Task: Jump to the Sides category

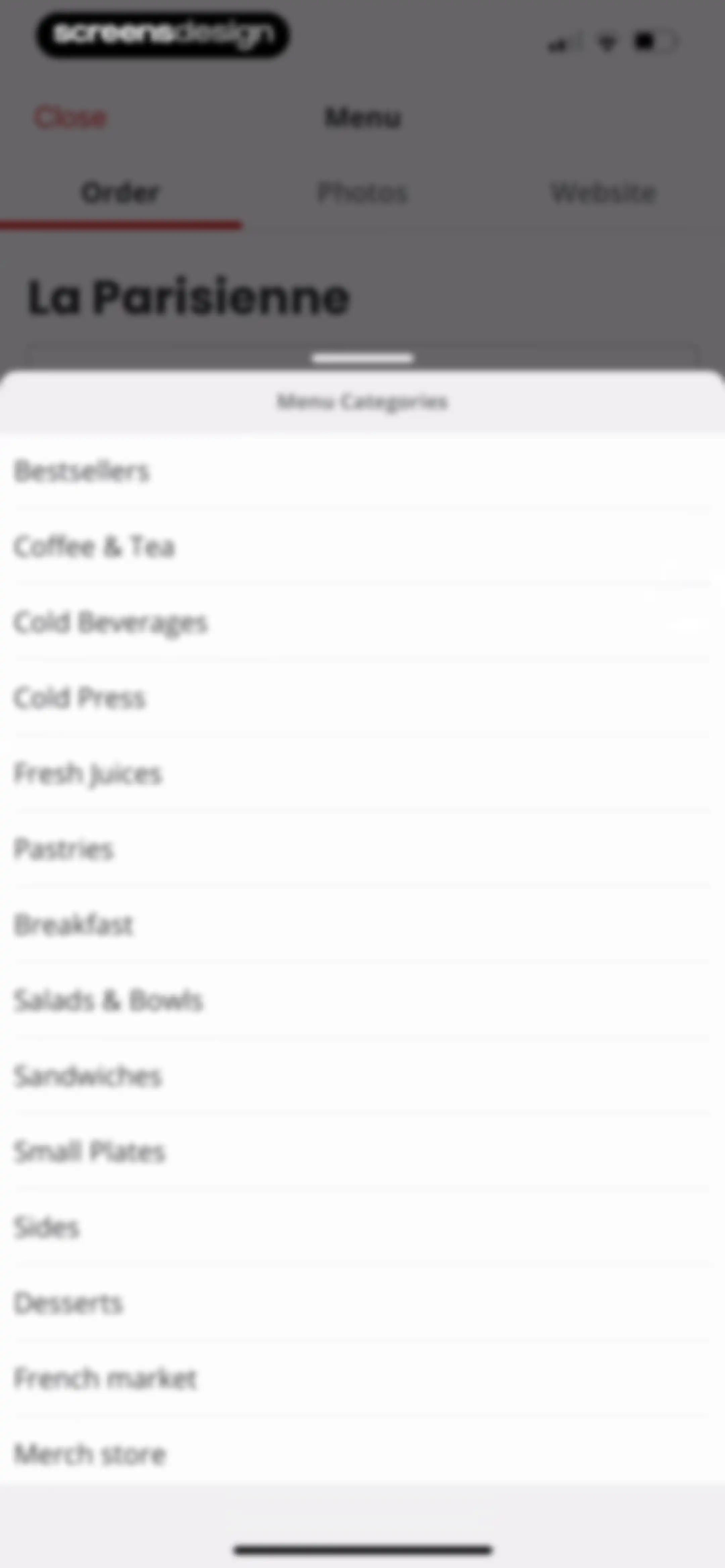Action: (x=362, y=1227)
